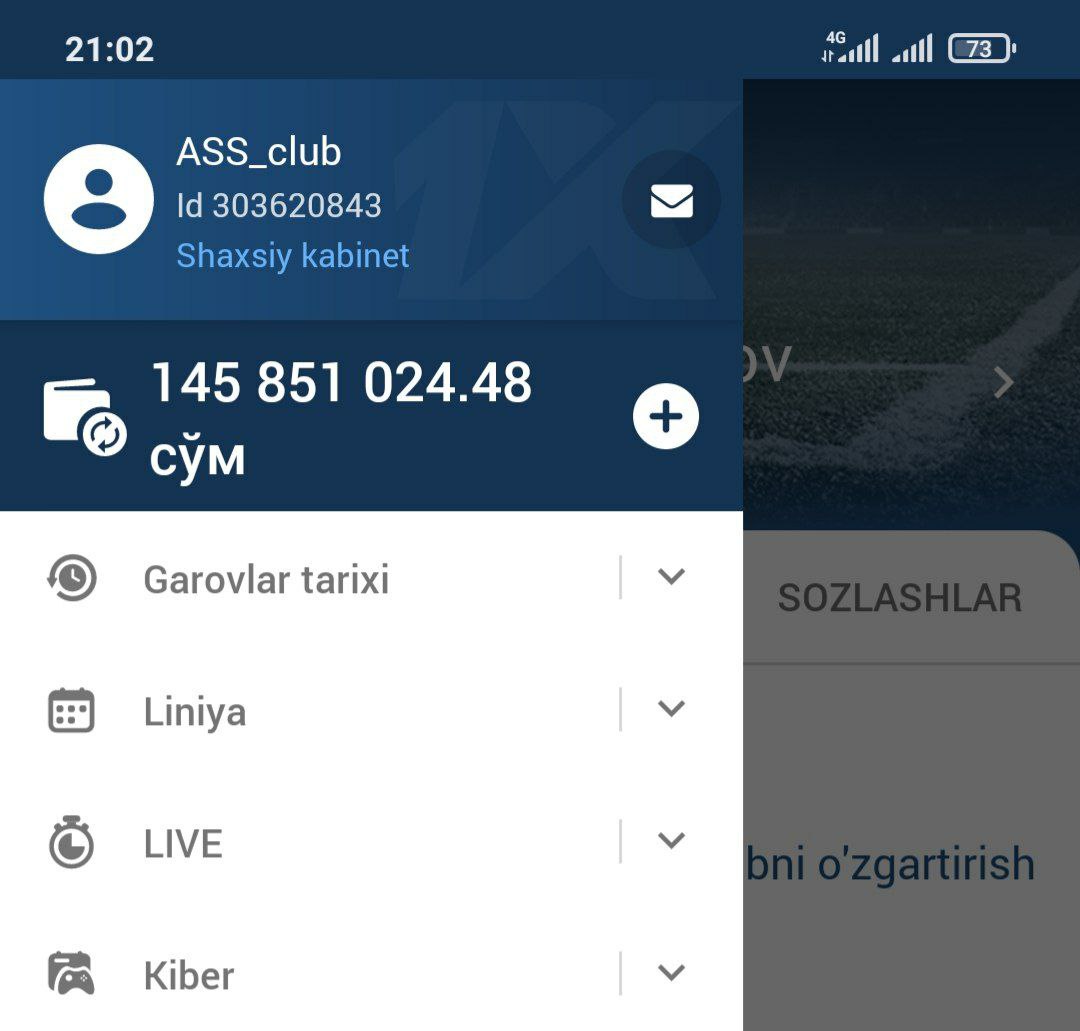Image resolution: width=1080 pixels, height=1031 pixels.
Task: Expand the Kiber chevron
Action: (671, 972)
